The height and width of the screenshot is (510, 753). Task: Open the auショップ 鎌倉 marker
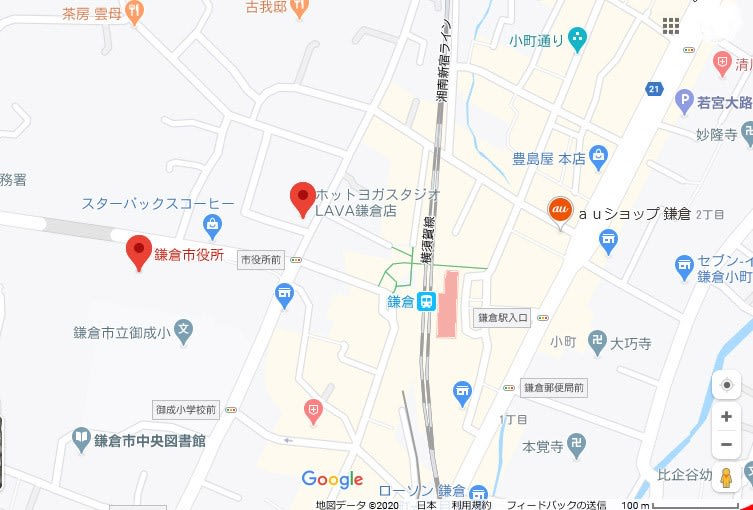tap(560, 210)
